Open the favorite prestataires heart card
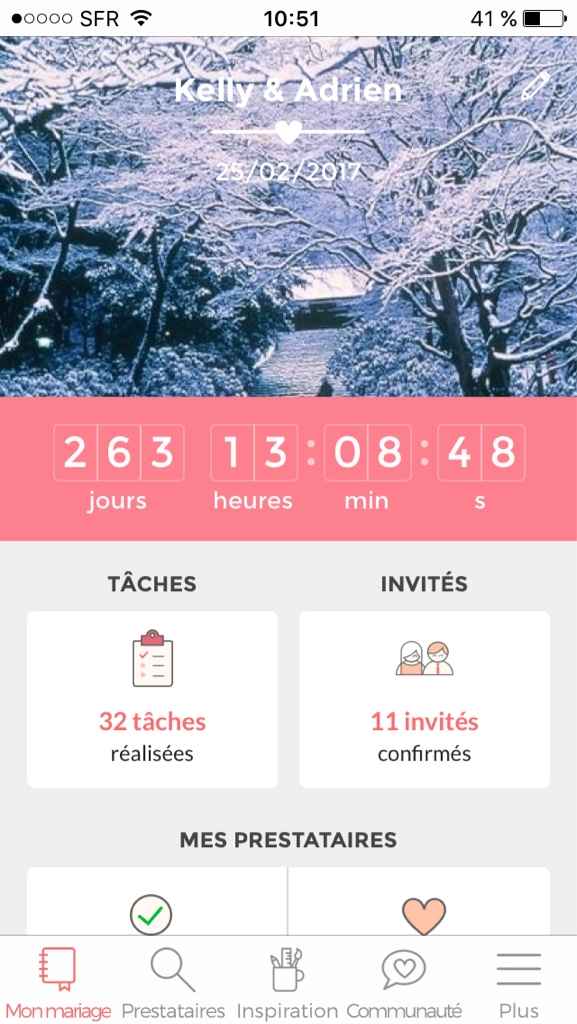Viewport: 577px width, 1024px height. [419, 901]
